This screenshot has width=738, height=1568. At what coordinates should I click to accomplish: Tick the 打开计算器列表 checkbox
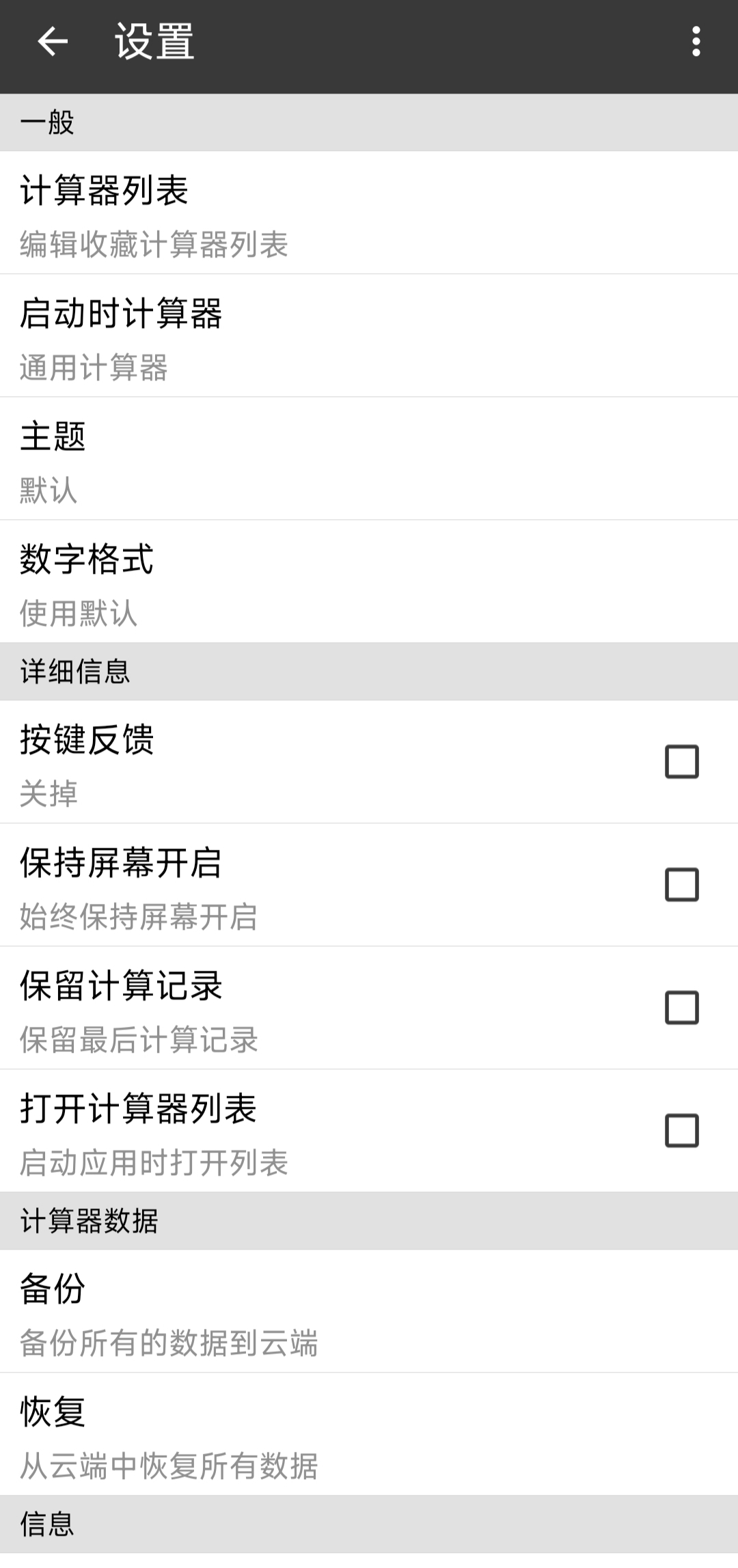[x=681, y=1131]
